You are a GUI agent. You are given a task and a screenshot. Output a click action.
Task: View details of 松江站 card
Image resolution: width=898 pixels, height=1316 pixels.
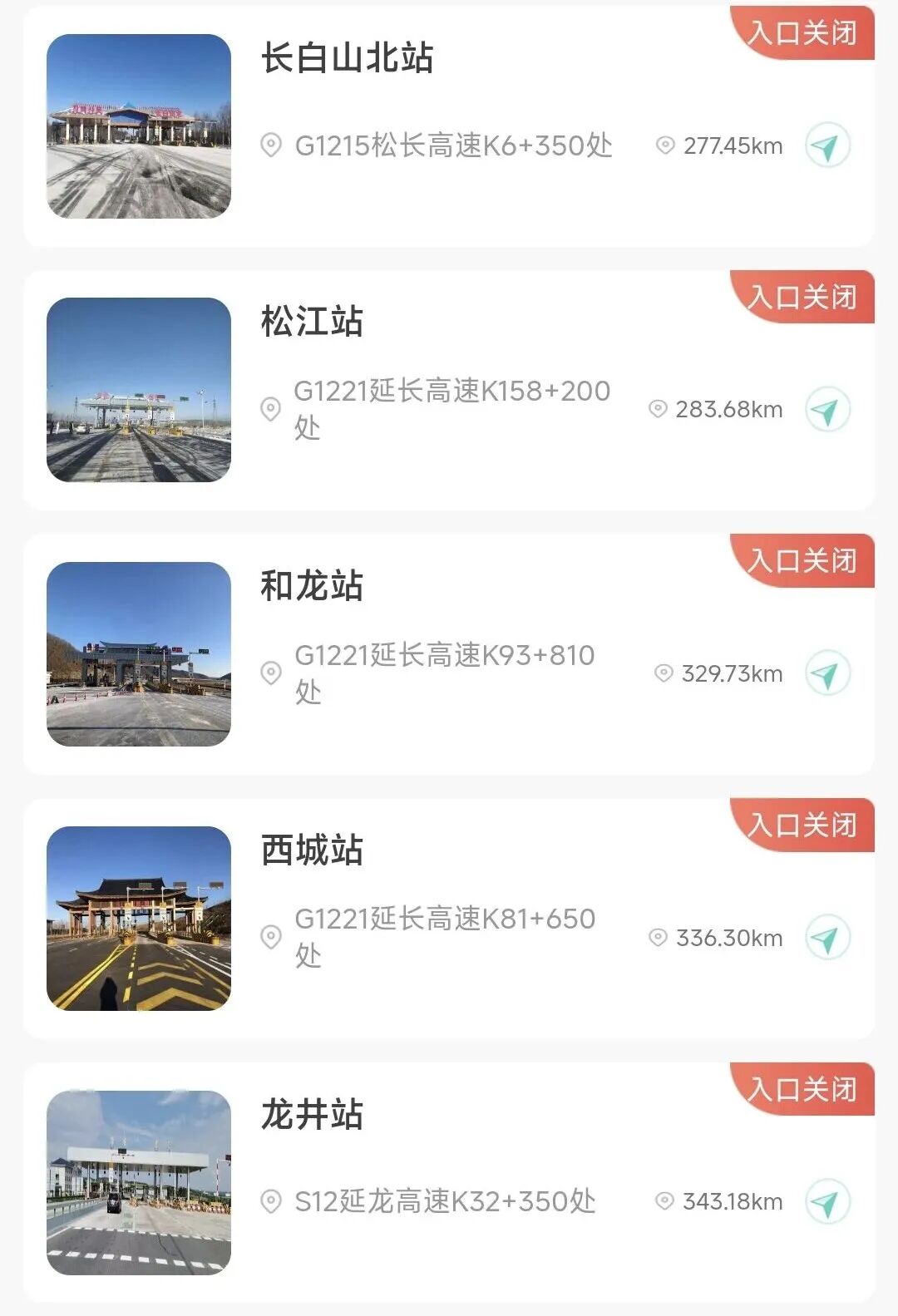pyautogui.click(x=313, y=322)
